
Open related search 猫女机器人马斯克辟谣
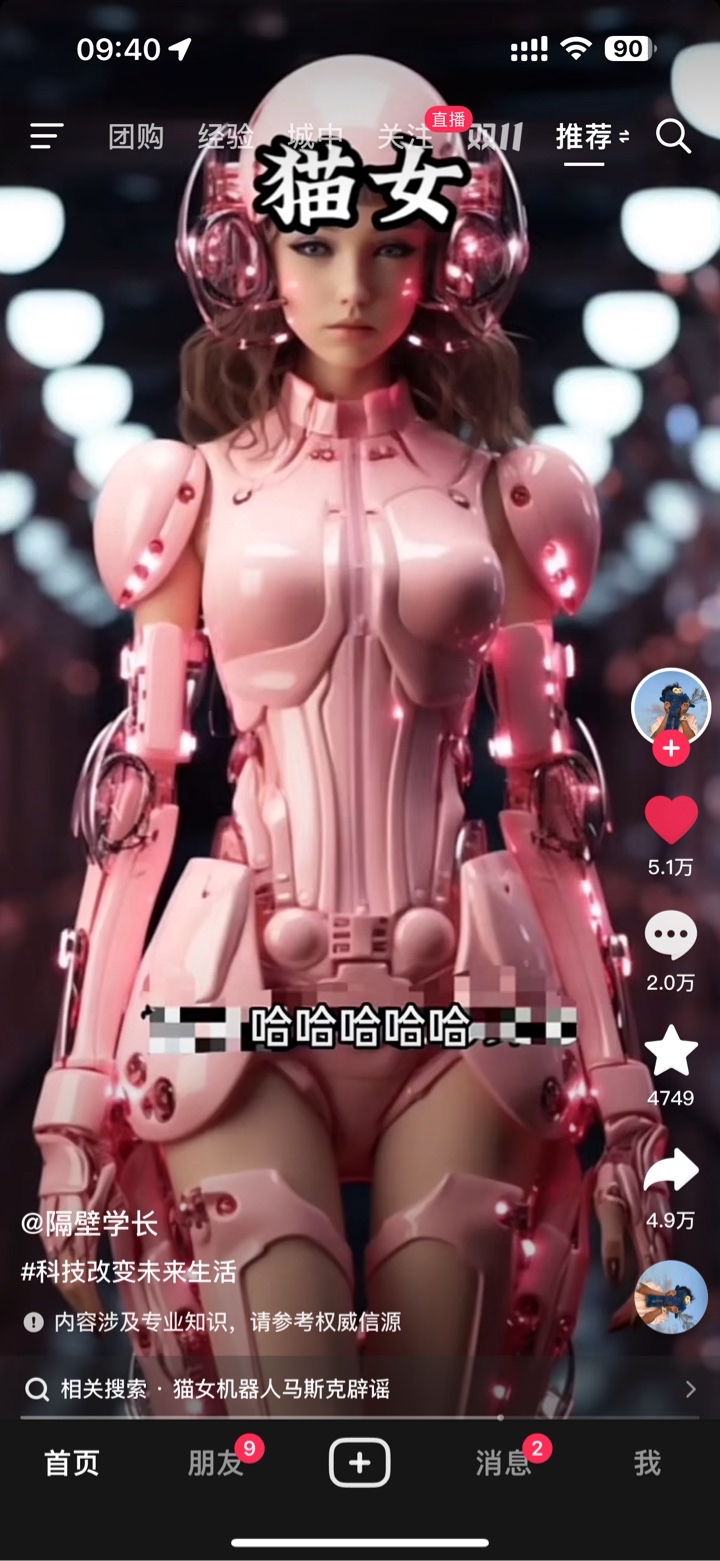click(281, 1389)
